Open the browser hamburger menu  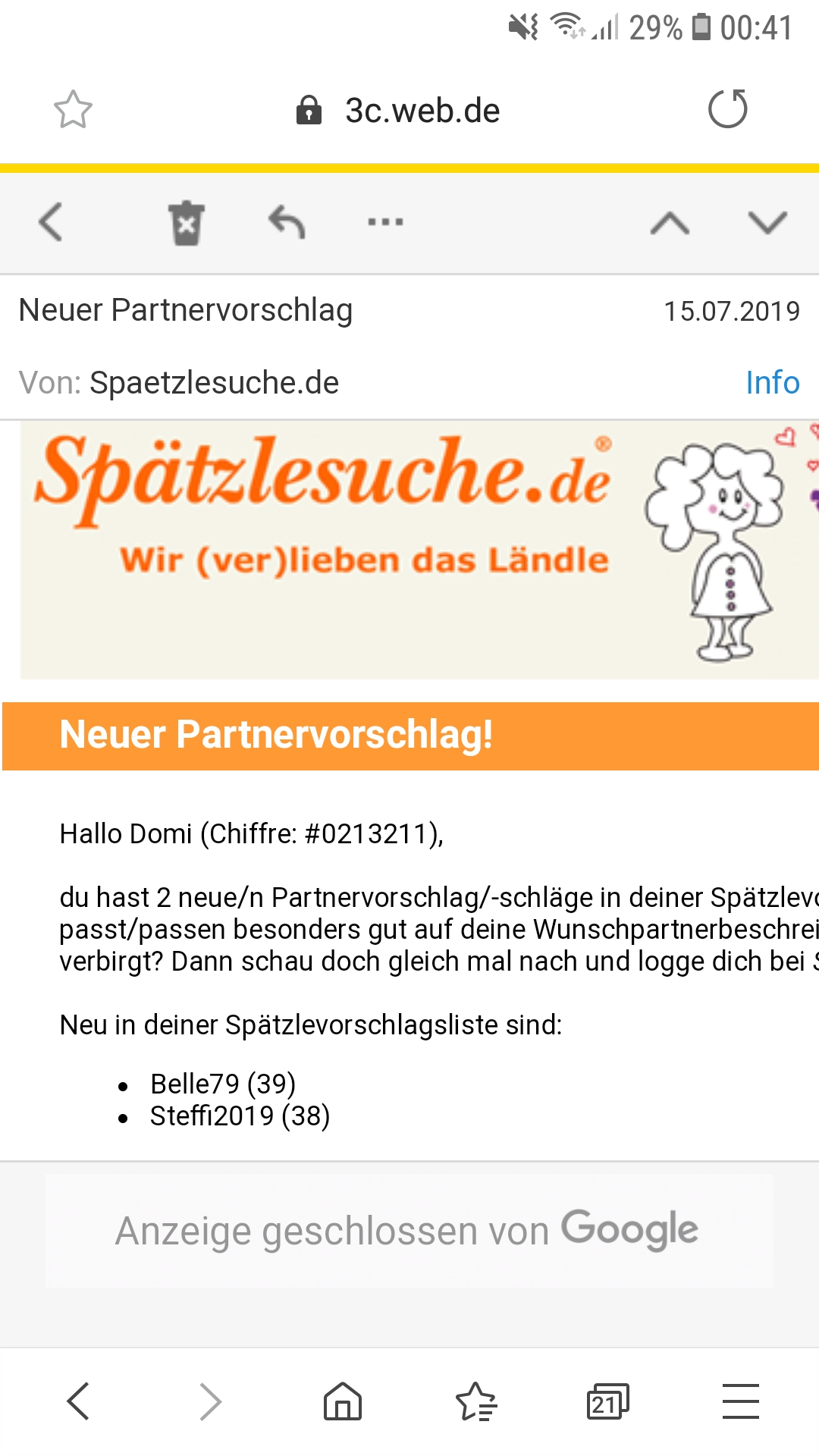point(740,1401)
